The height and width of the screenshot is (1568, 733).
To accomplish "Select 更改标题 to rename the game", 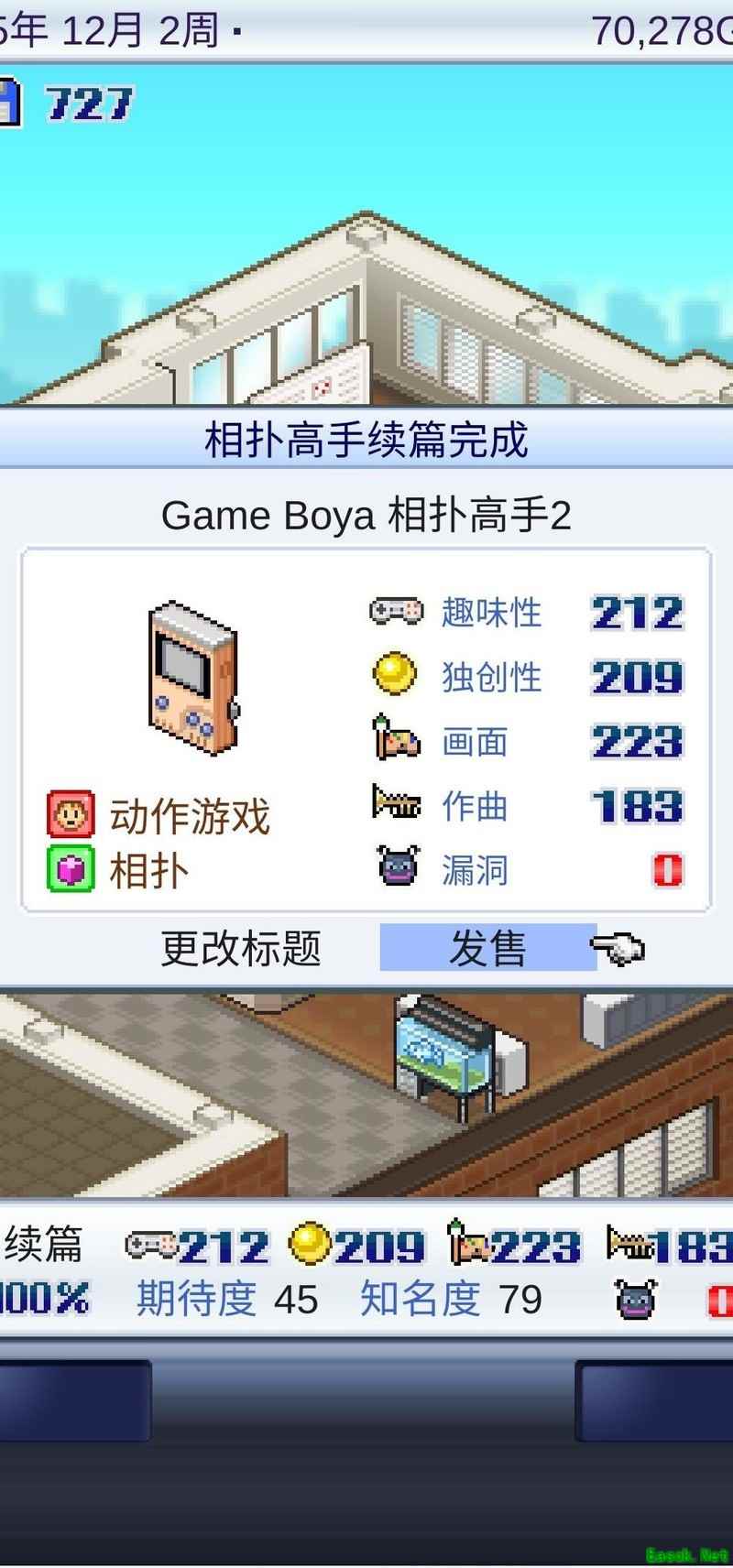I will [241, 949].
